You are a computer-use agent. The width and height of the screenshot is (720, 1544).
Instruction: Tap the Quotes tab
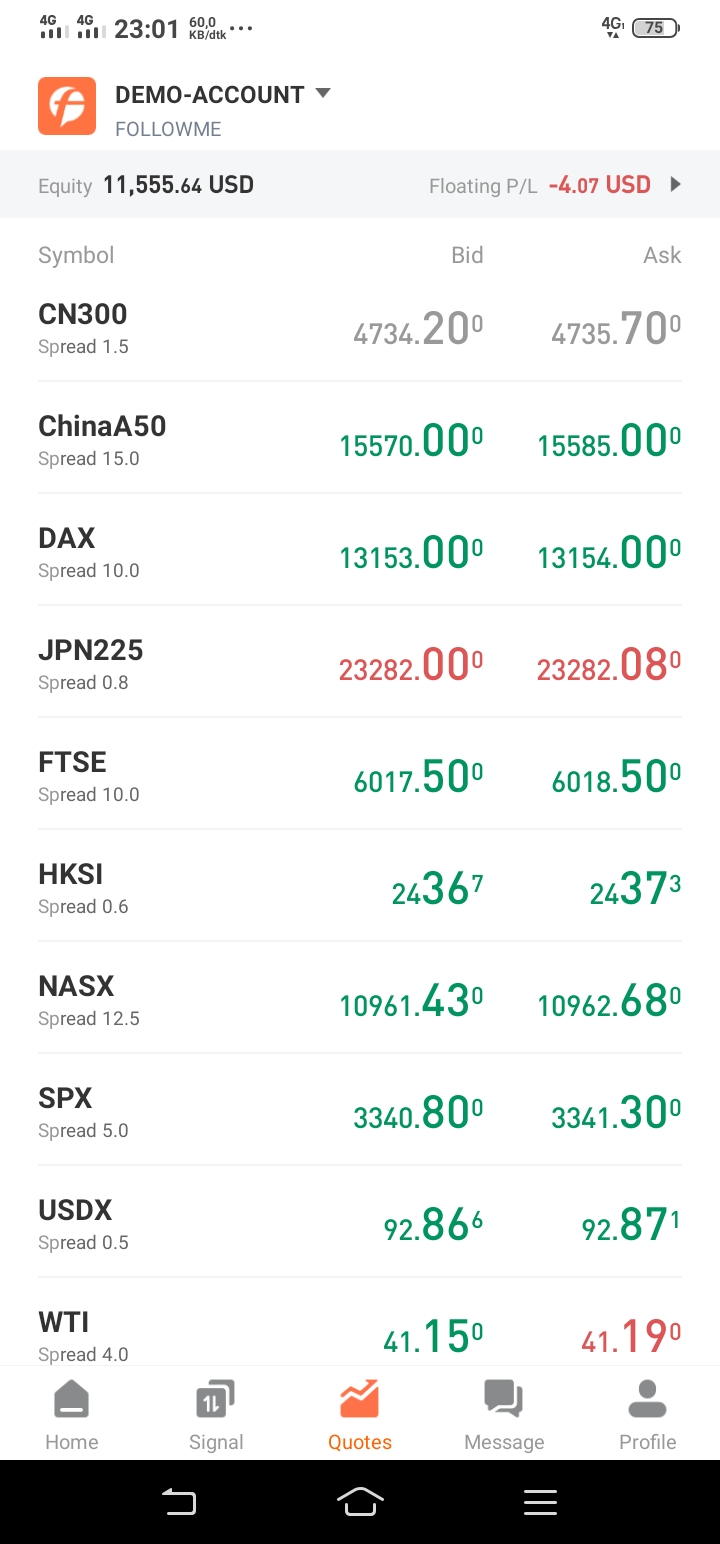pos(360,1414)
